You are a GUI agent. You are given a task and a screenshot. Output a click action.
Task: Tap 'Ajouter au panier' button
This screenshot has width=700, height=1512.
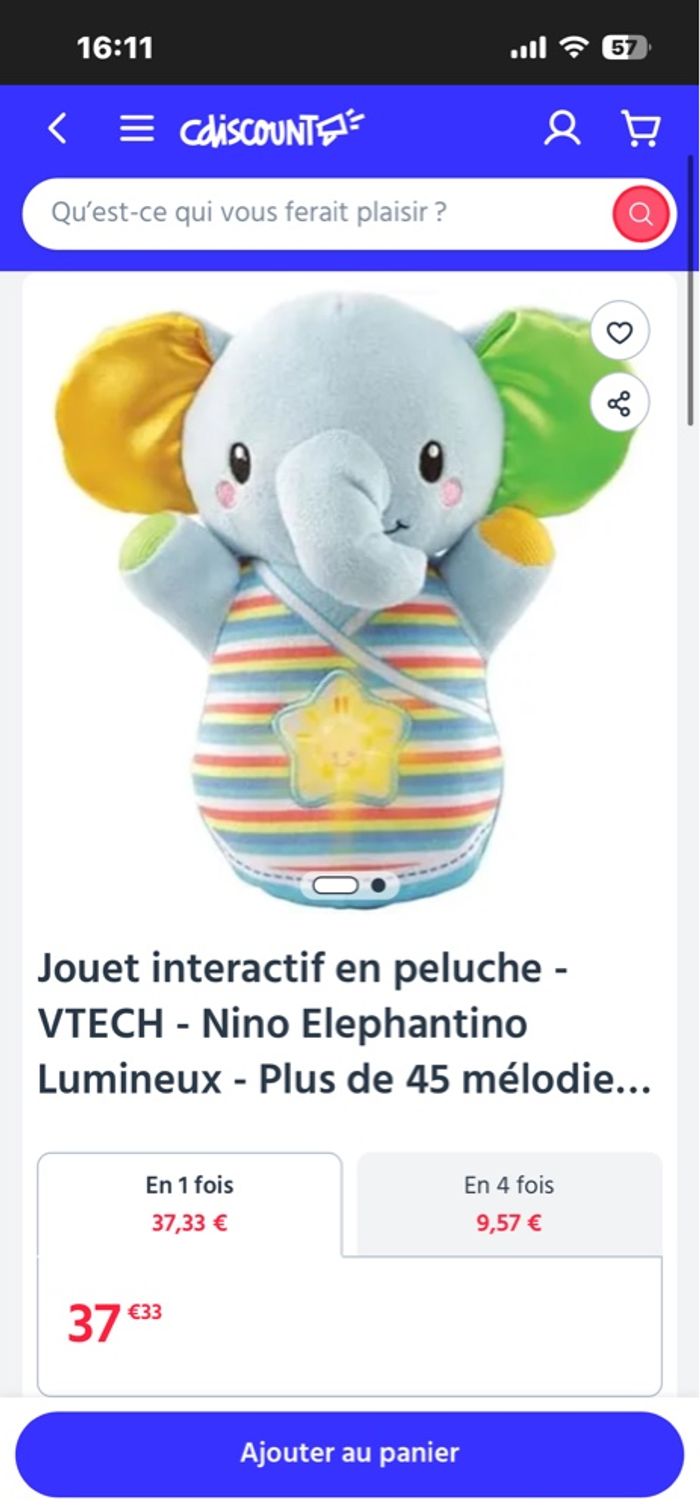pos(349,1453)
